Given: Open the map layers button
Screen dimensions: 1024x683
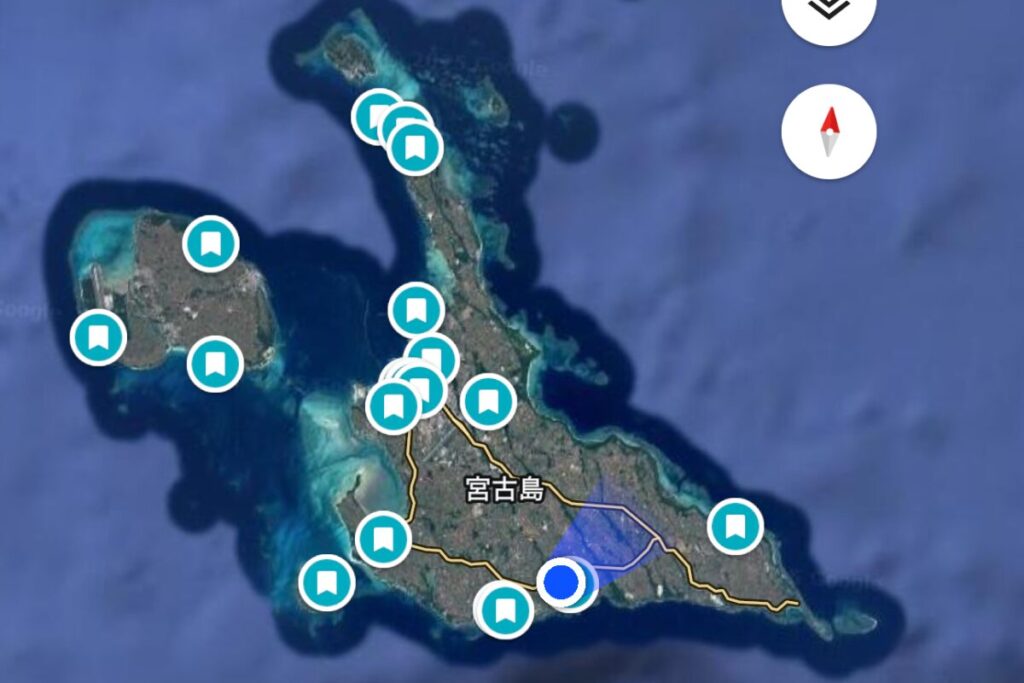Looking at the screenshot, I should click(x=829, y=10).
